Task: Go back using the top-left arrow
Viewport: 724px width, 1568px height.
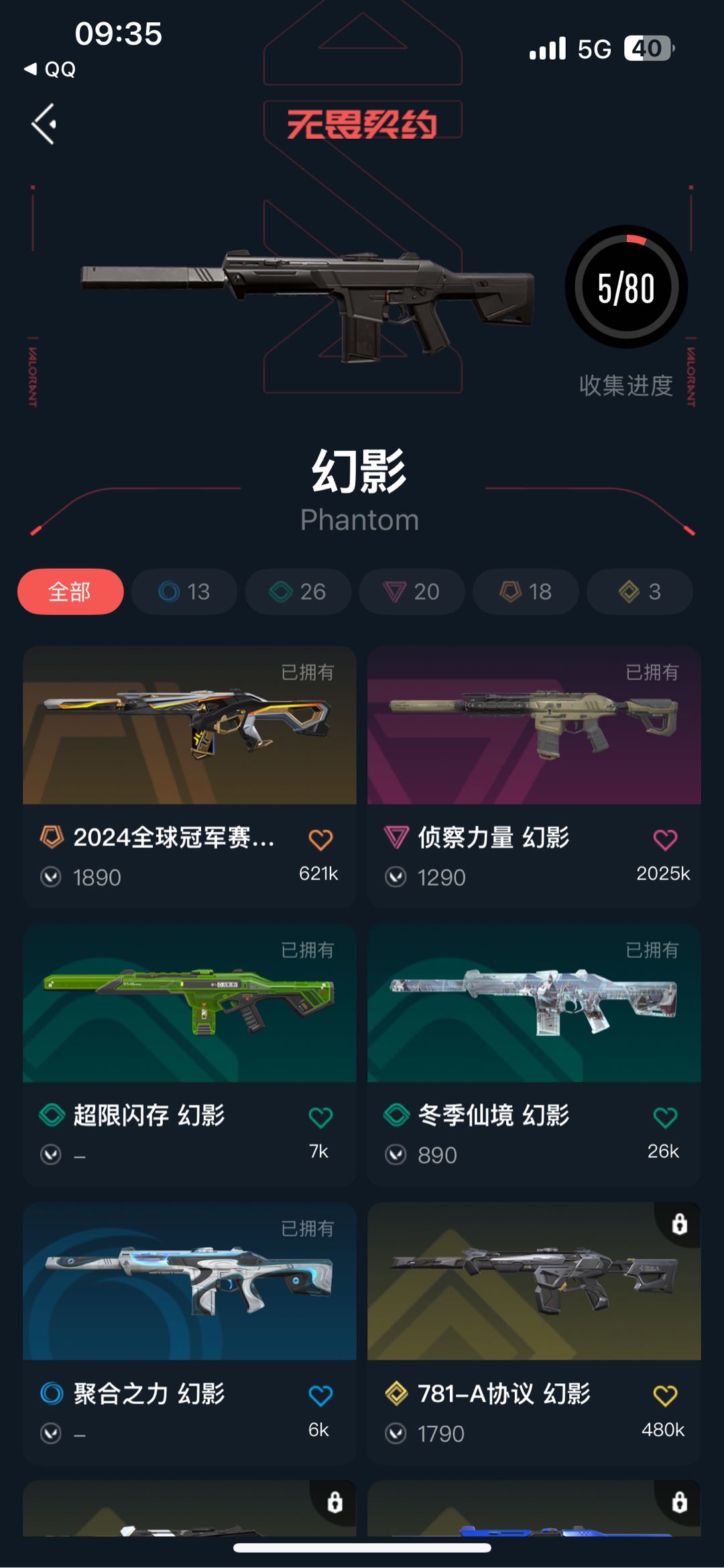Action: (x=44, y=124)
